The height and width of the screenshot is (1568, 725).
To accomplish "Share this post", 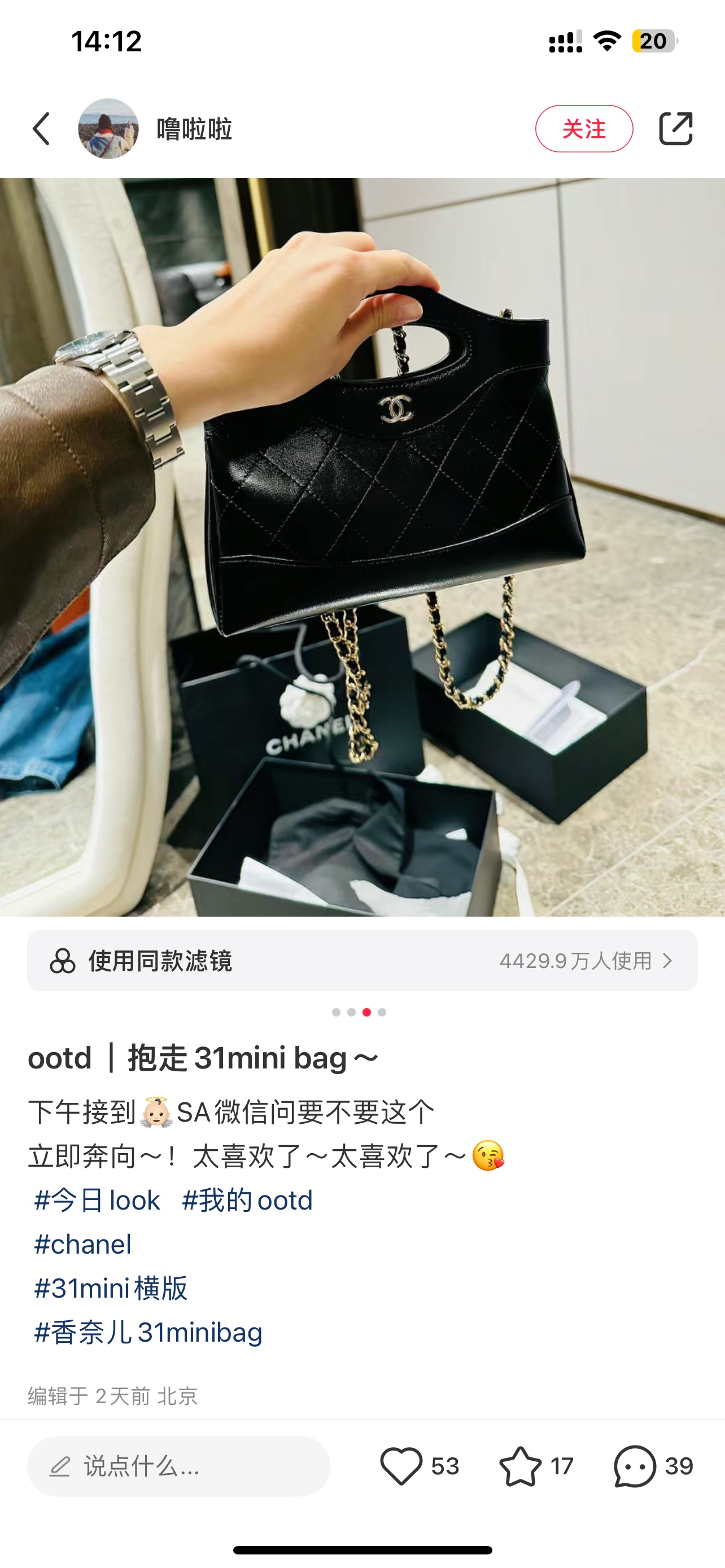I will [676, 129].
